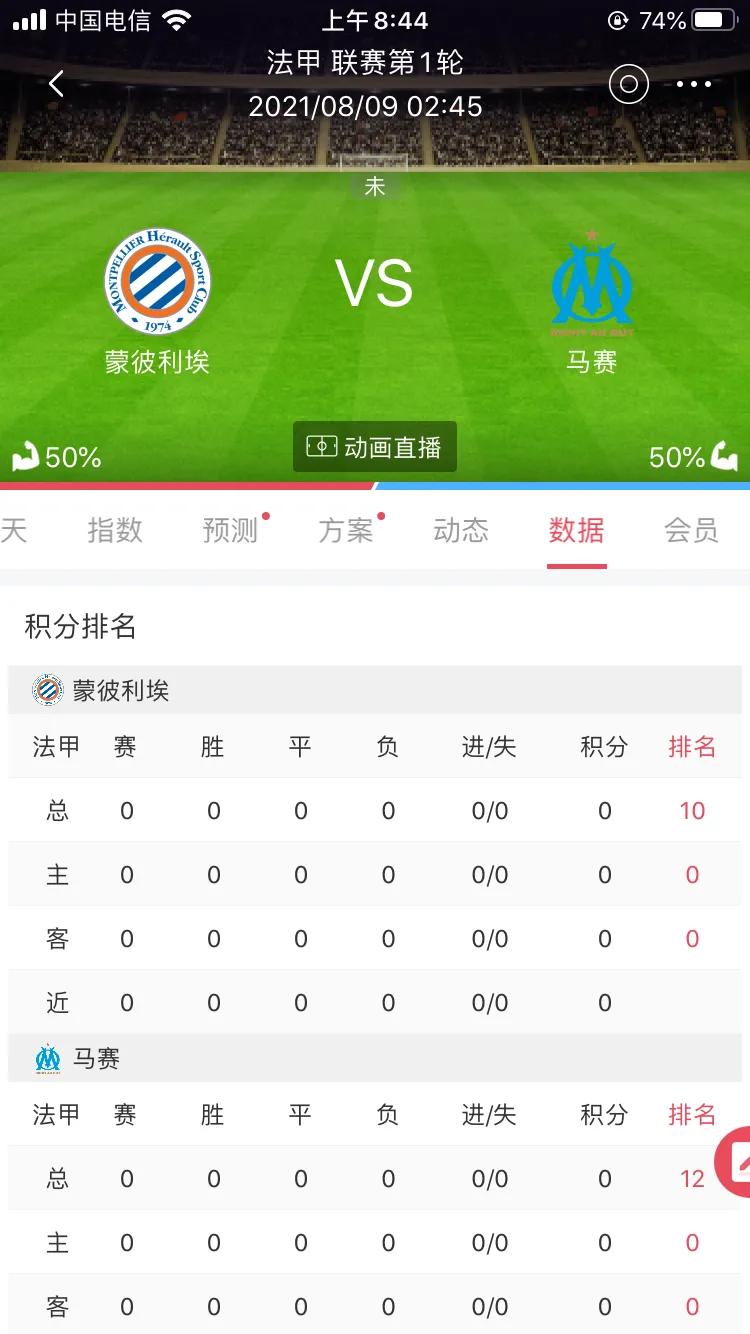Switch to the 动态 tab

click(x=461, y=531)
